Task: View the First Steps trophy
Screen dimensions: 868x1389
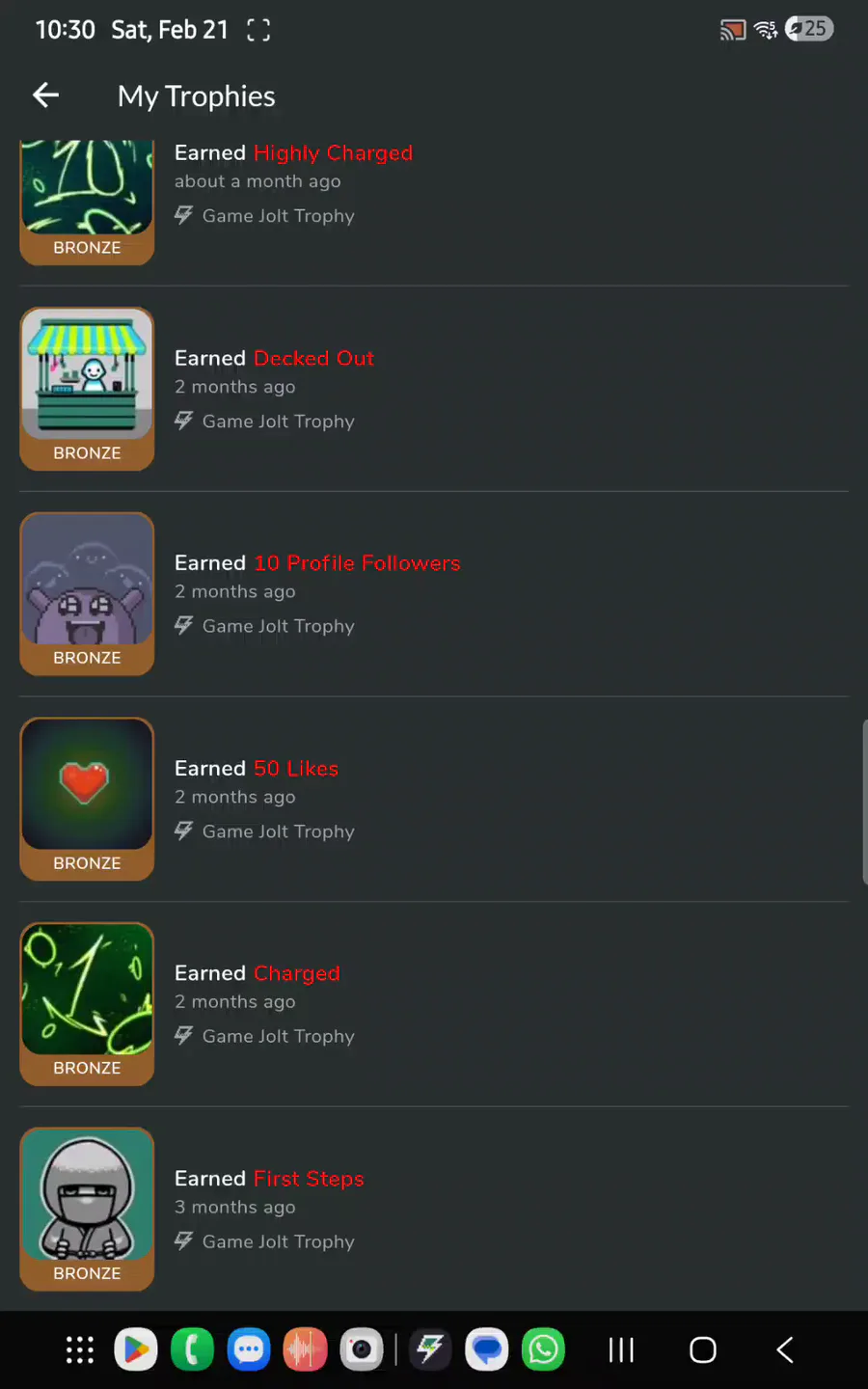Action: coord(309,1179)
